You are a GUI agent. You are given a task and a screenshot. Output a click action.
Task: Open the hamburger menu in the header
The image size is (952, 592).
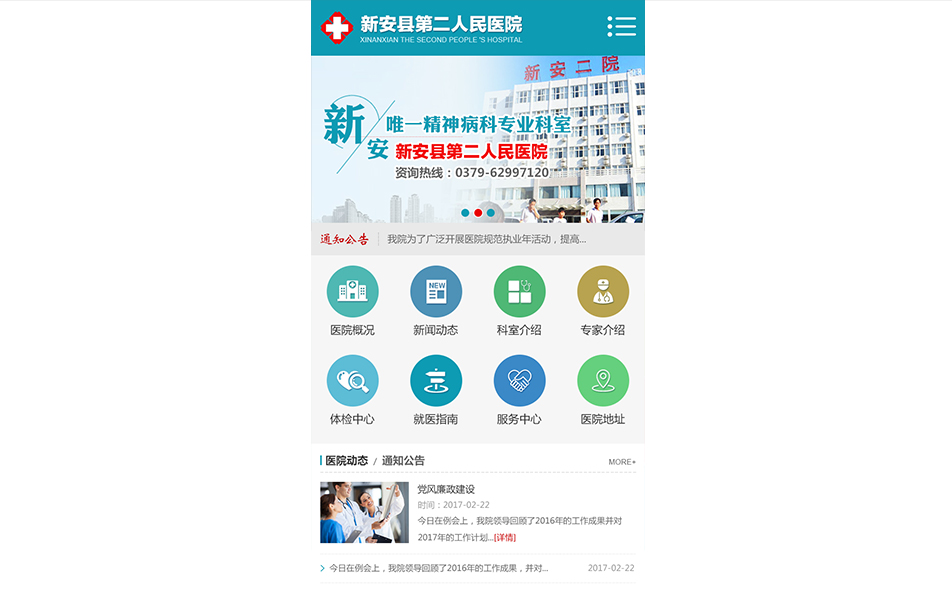click(x=621, y=27)
